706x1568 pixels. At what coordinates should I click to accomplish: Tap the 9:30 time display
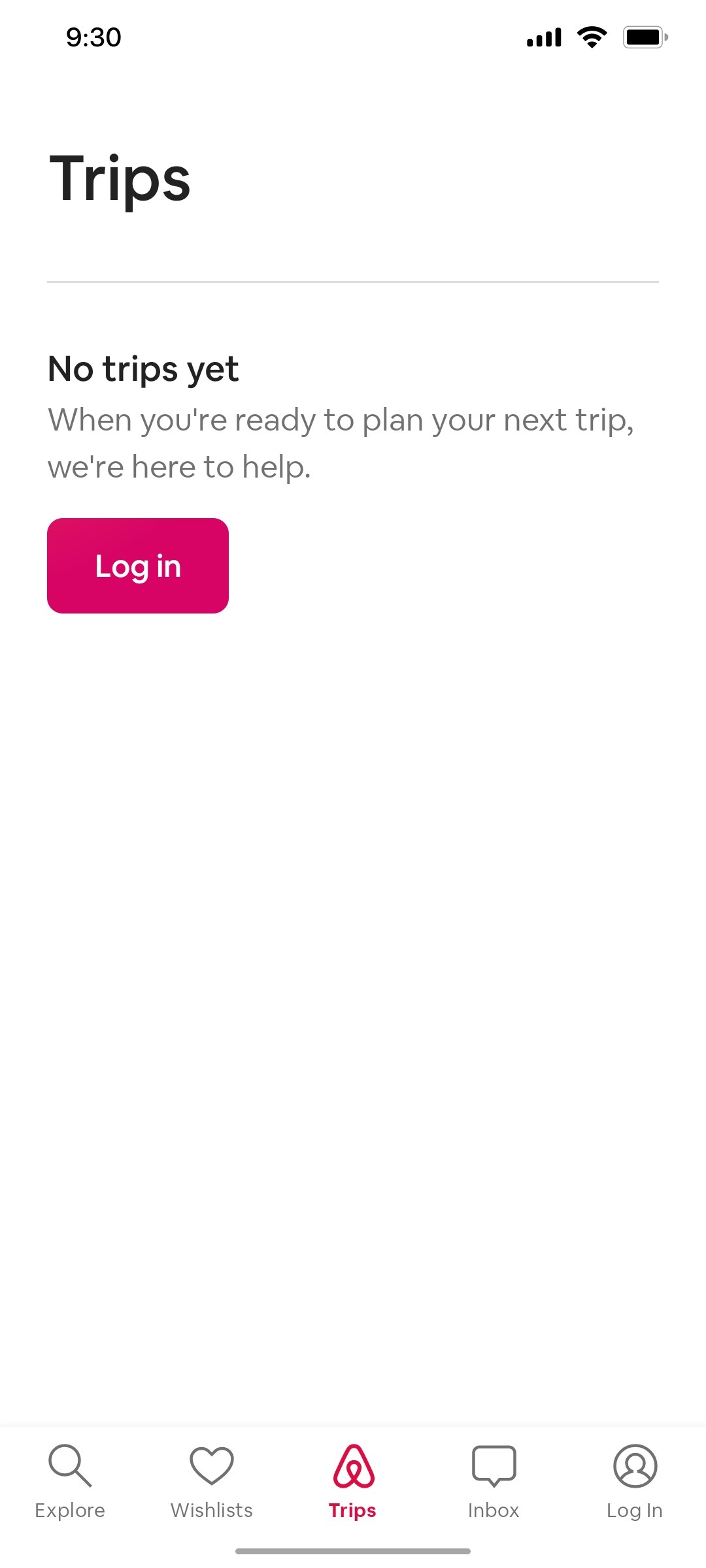pyautogui.click(x=92, y=37)
